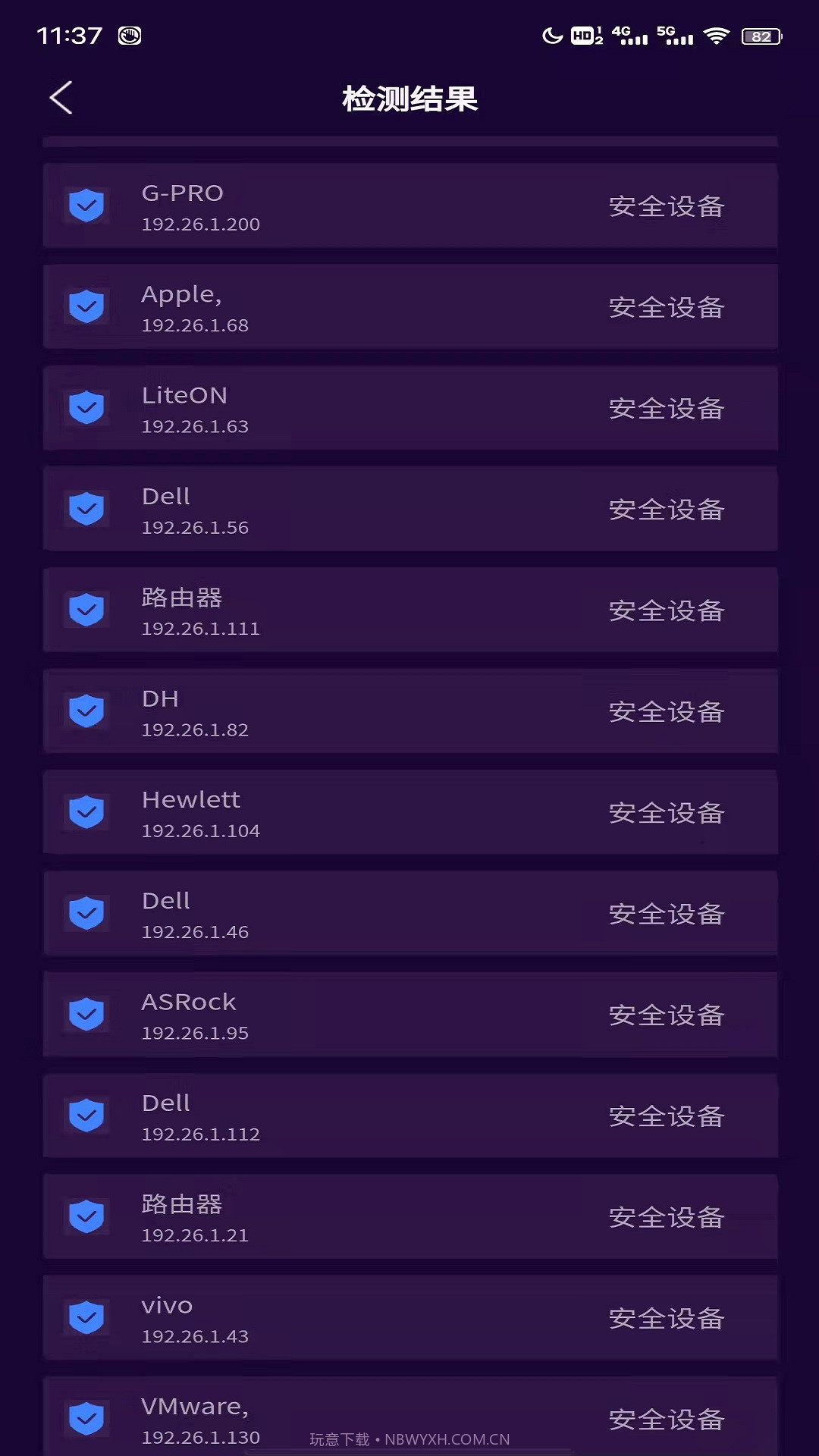Tap the shield icon for Dell at 192.26.1.56
This screenshot has width=819, height=1456.
86,509
